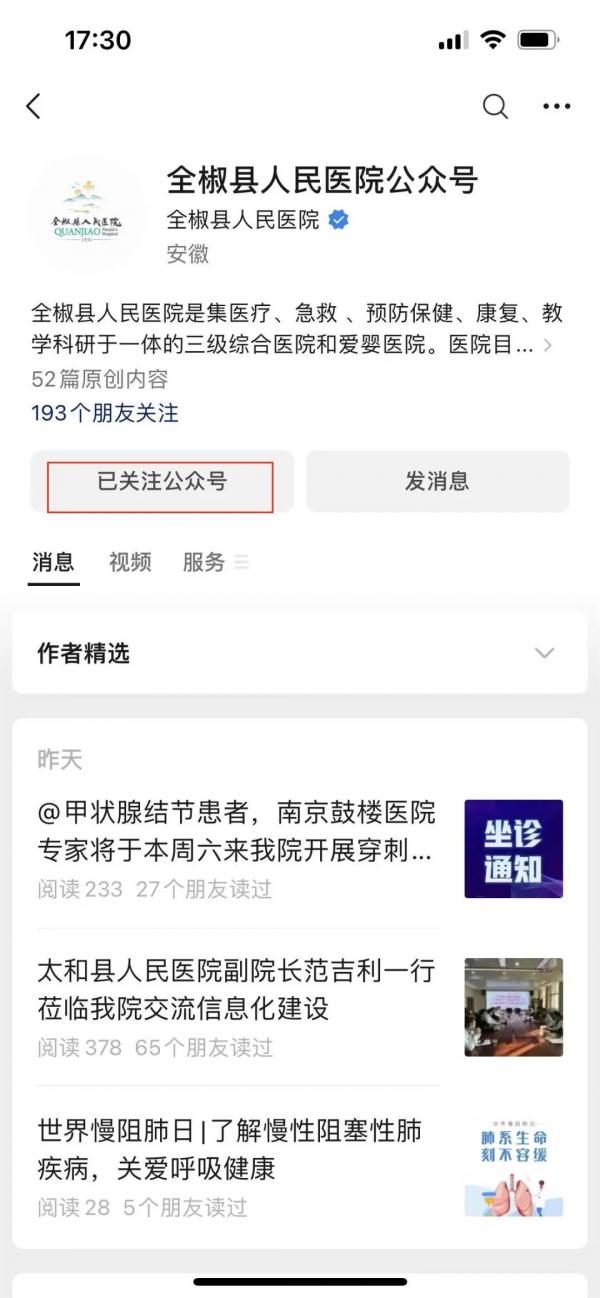This screenshot has width=600, height=1298.
Task: View 193个朋友关注 list
Action: (105, 413)
